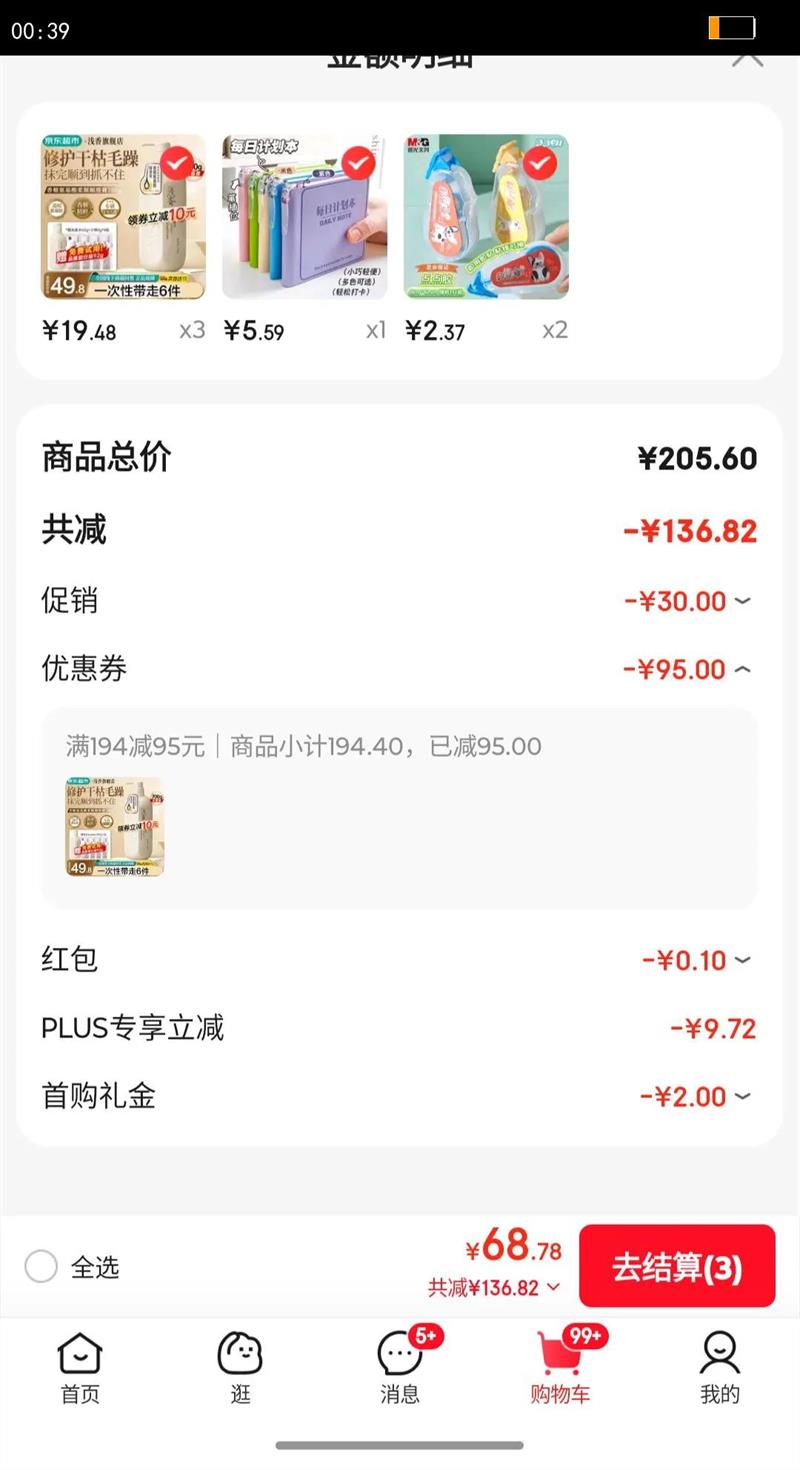Uncheck the ¥2.37 correction tape item
The width and height of the screenshot is (800, 1470).
click(x=540, y=162)
